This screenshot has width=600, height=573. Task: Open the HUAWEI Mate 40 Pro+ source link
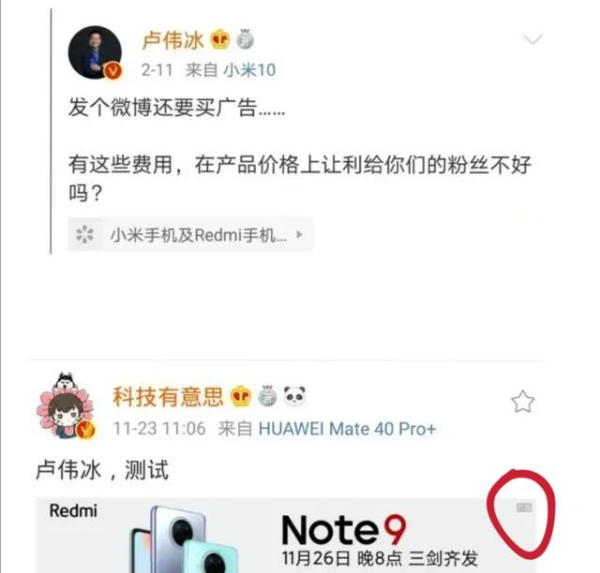[347, 428]
